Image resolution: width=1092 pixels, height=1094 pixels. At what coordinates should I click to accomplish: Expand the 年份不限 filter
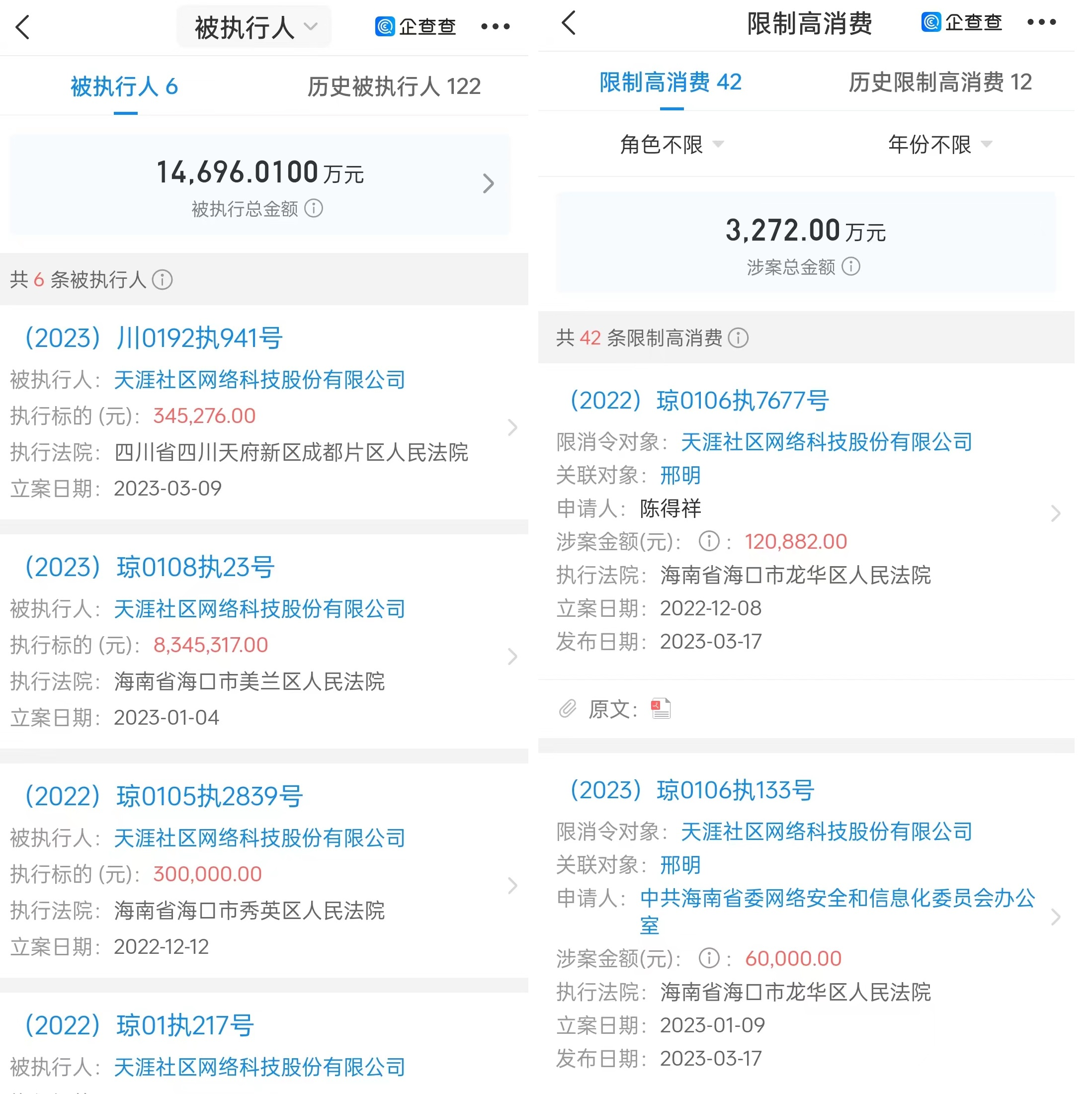pyautogui.click(x=939, y=145)
